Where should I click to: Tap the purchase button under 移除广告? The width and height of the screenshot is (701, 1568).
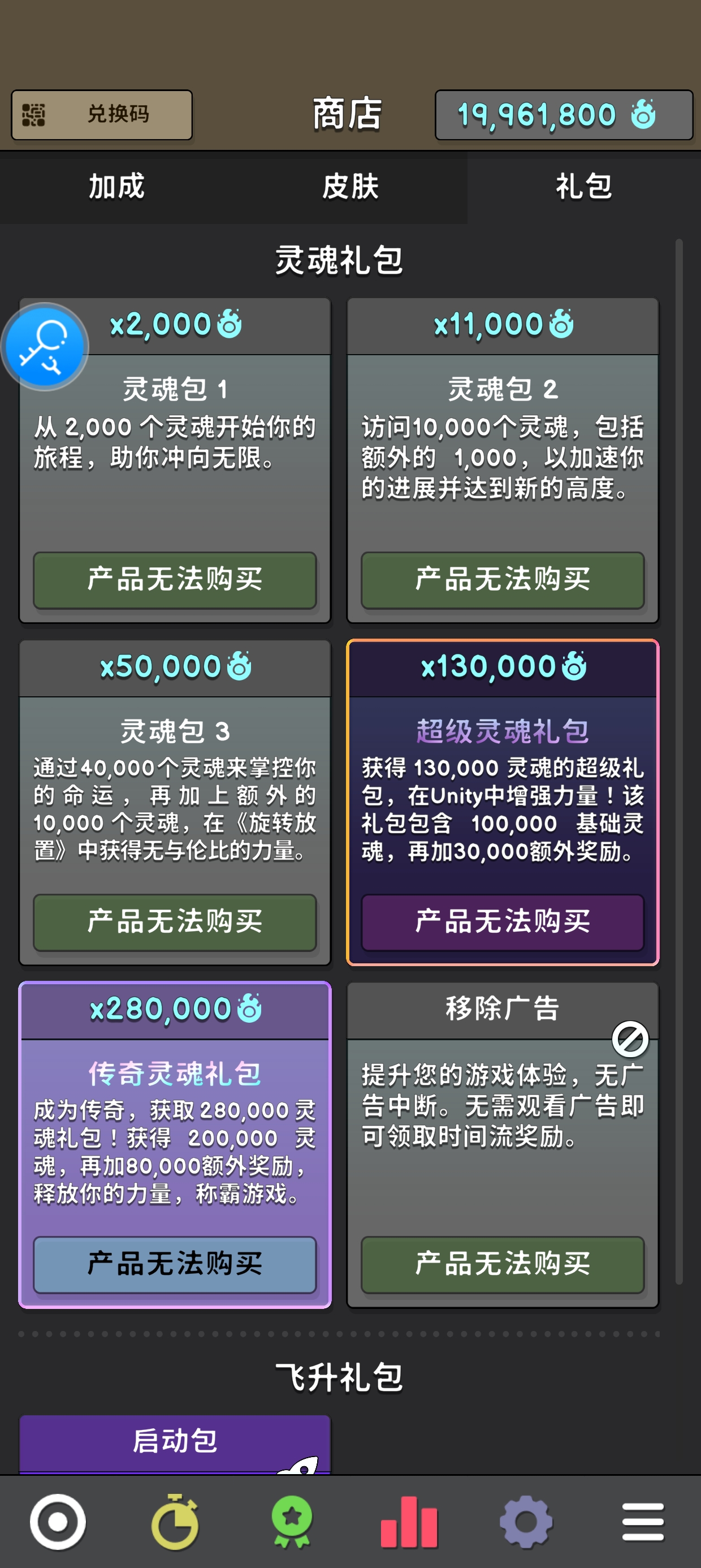pos(502,1264)
